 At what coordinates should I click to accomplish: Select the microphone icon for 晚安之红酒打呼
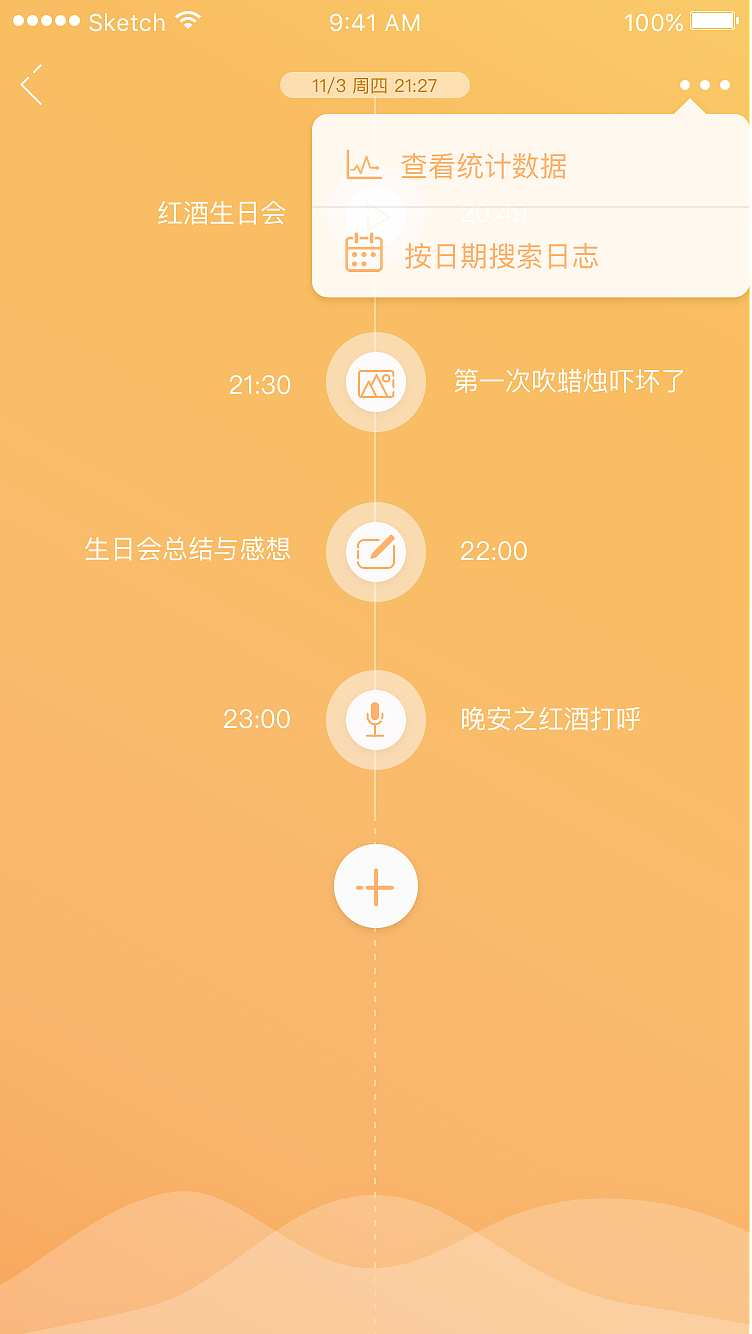click(x=376, y=719)
